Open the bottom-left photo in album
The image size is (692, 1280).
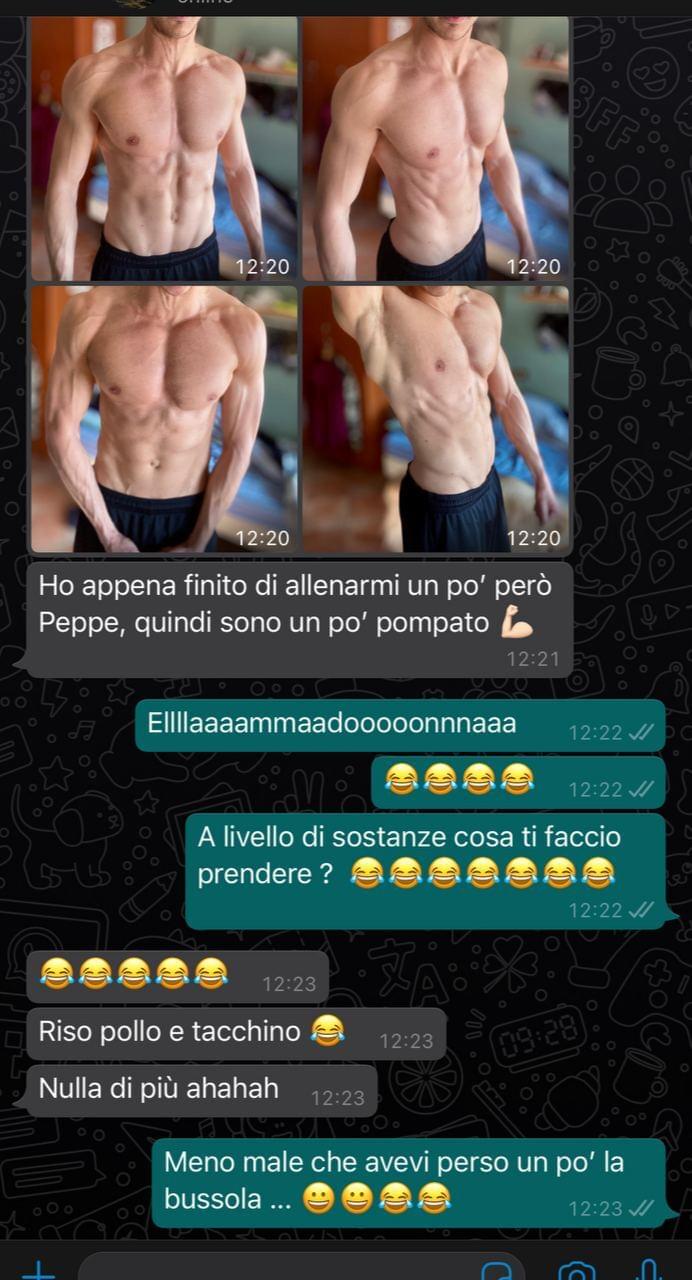[164, 419]
